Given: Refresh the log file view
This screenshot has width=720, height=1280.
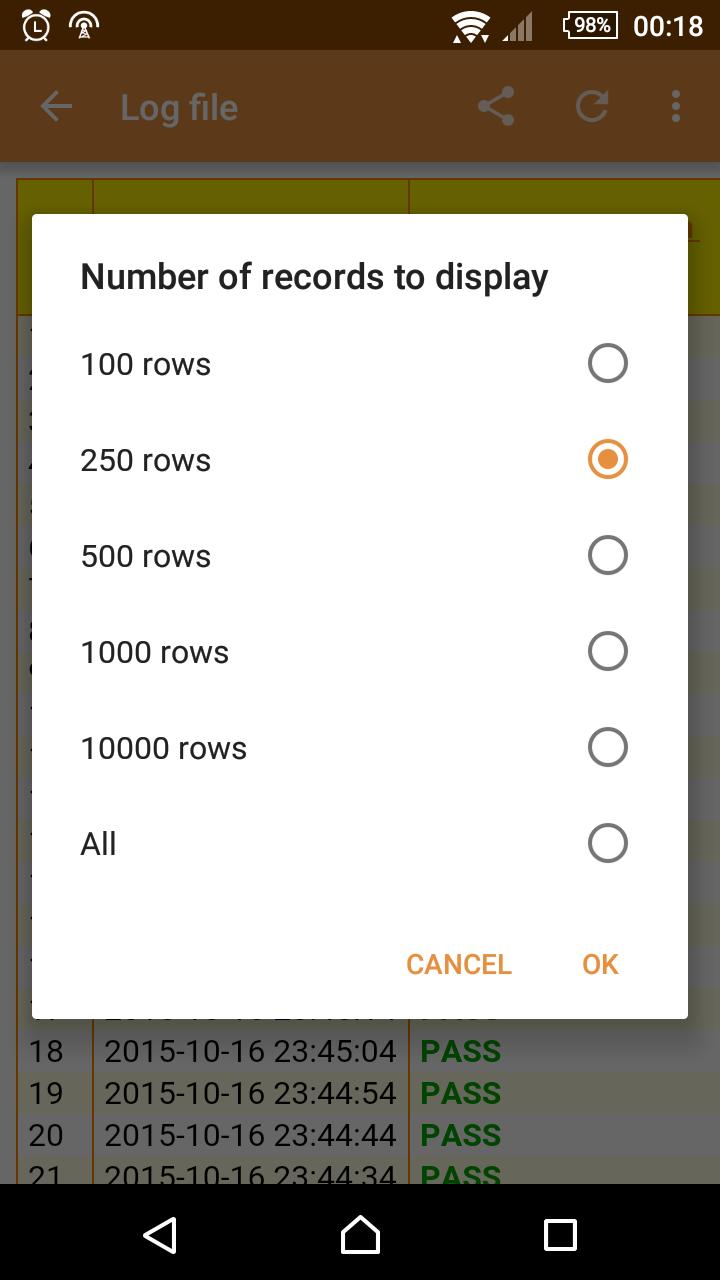Looking at the screenshot, I should (x=591, y=106).
